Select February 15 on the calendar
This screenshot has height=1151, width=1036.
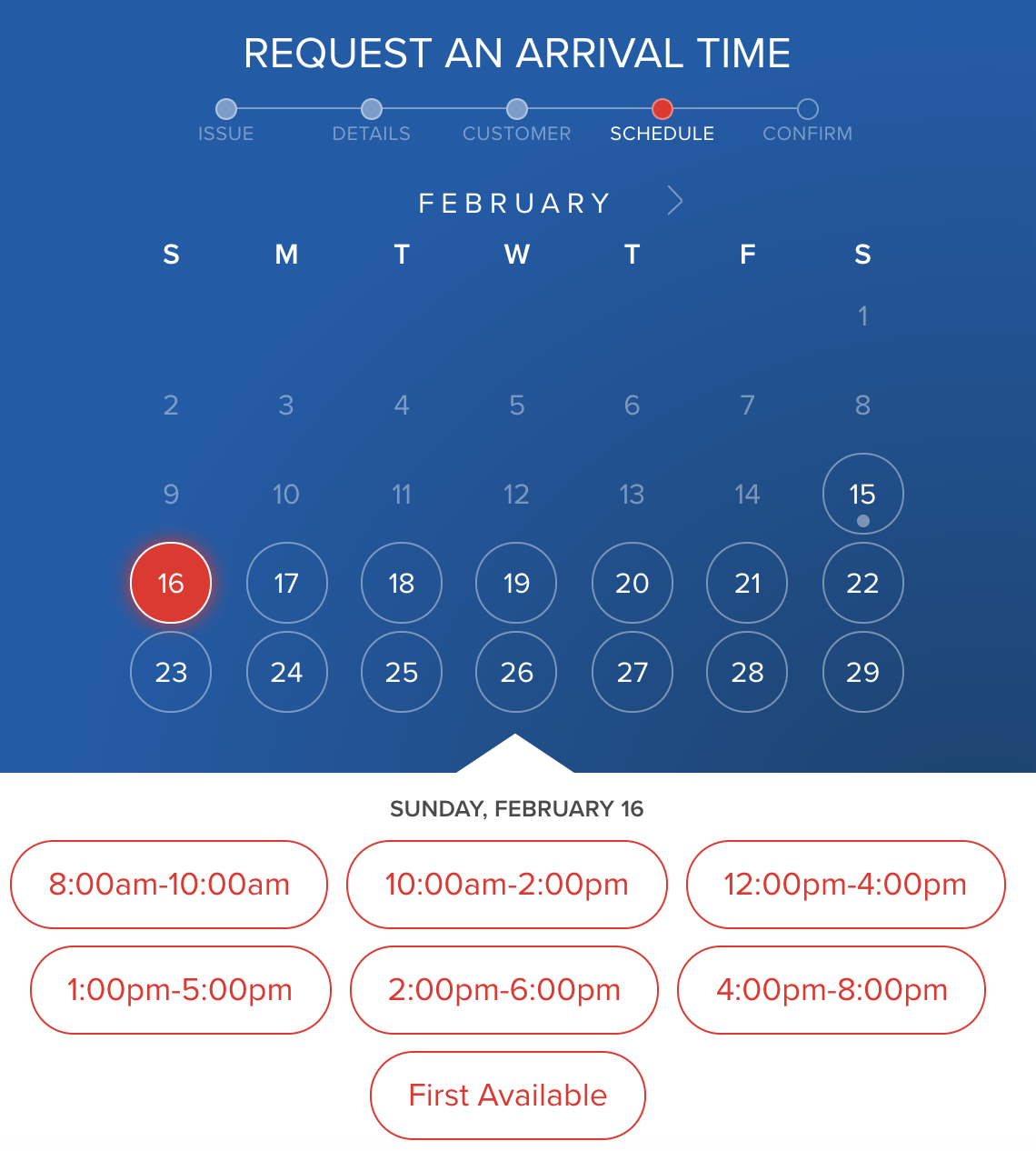tap(862, 494)
